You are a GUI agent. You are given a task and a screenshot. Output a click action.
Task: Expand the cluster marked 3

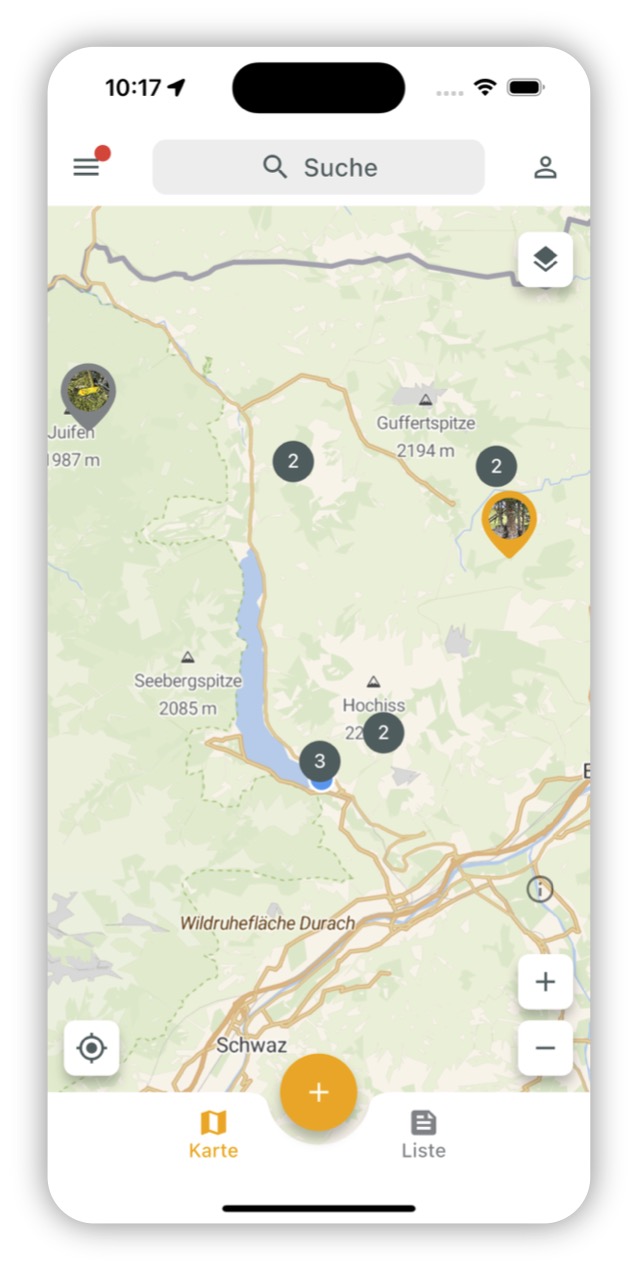(319, 761)
